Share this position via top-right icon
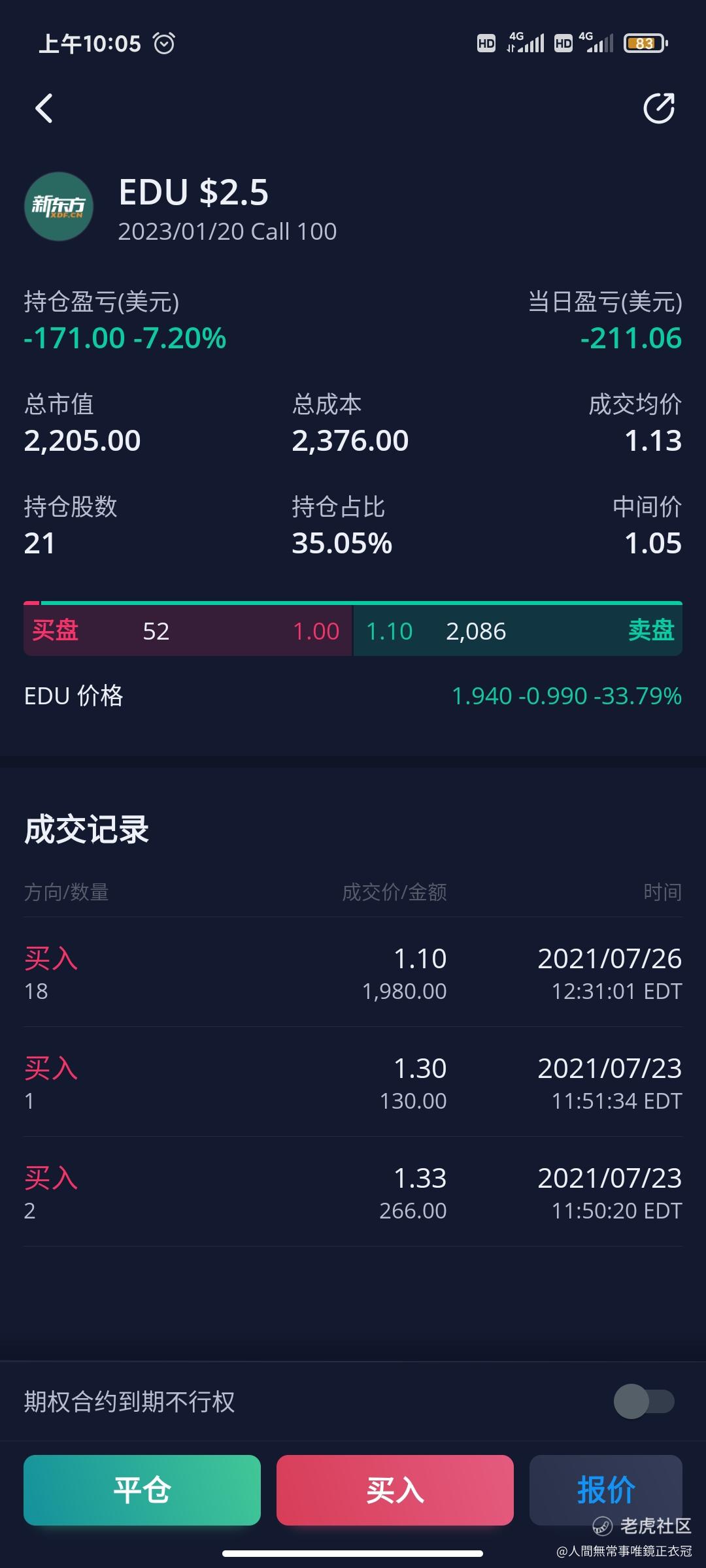 [x=659, y=108]
